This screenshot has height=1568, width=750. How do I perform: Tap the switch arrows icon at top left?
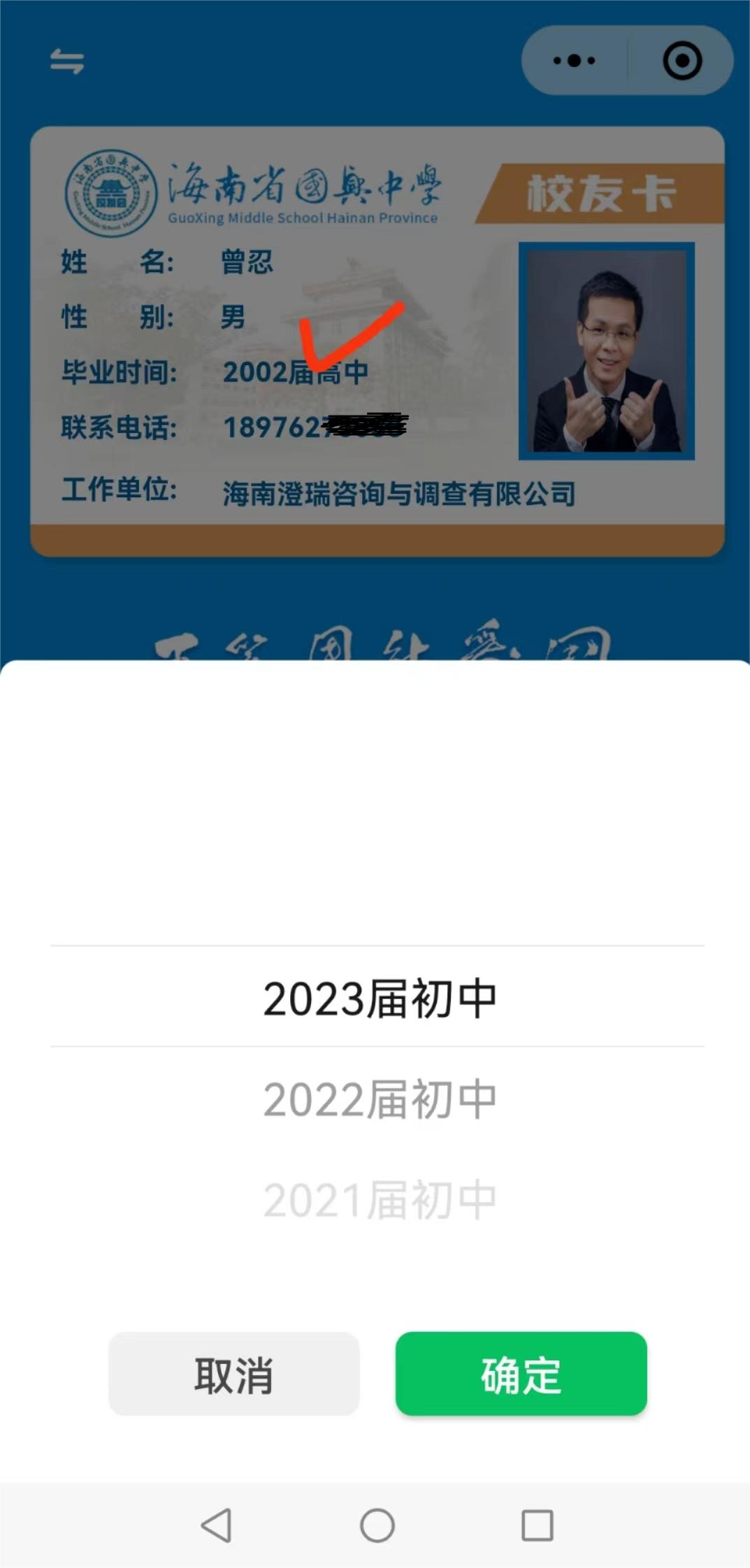click(x=67, y=62)
